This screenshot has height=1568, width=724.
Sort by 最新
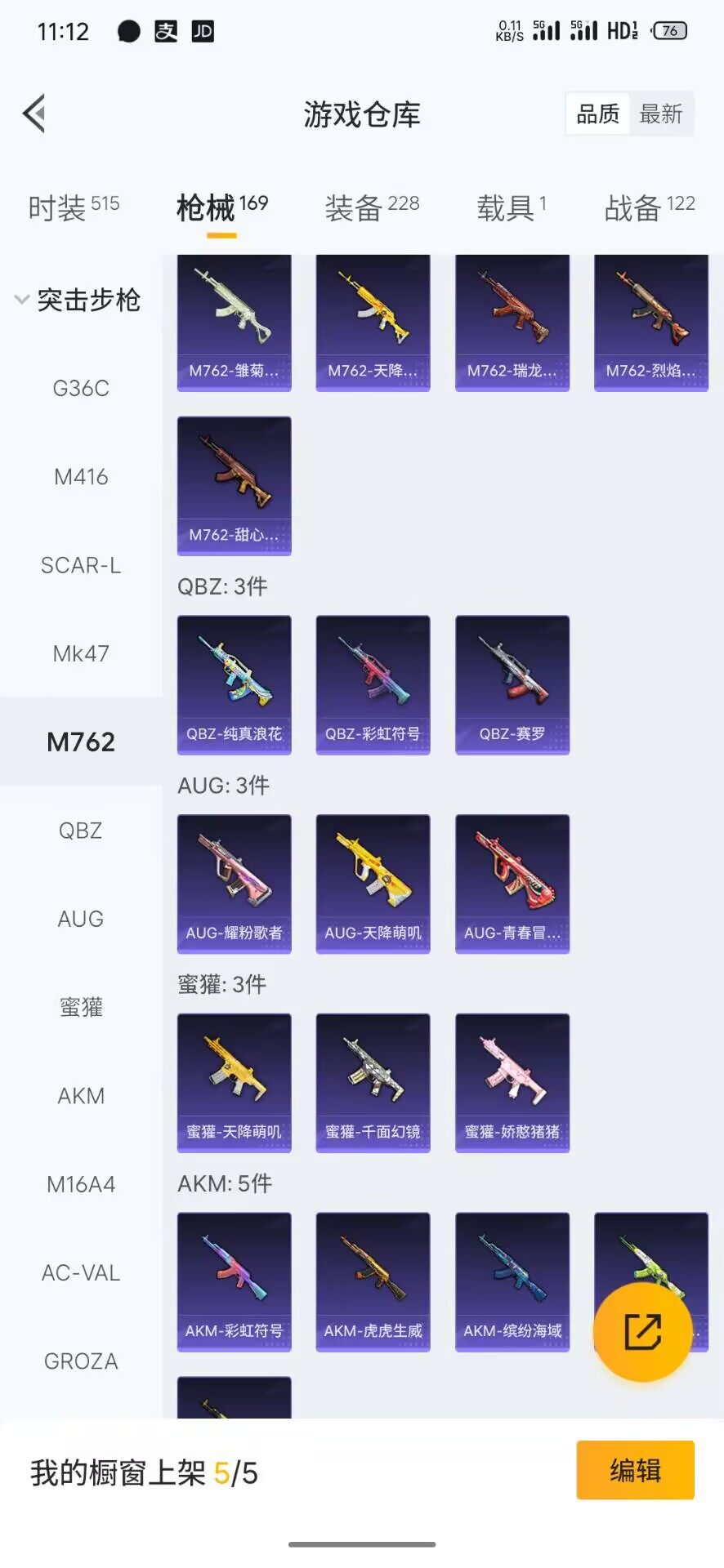pyautogui.click(x=660, y=114)
